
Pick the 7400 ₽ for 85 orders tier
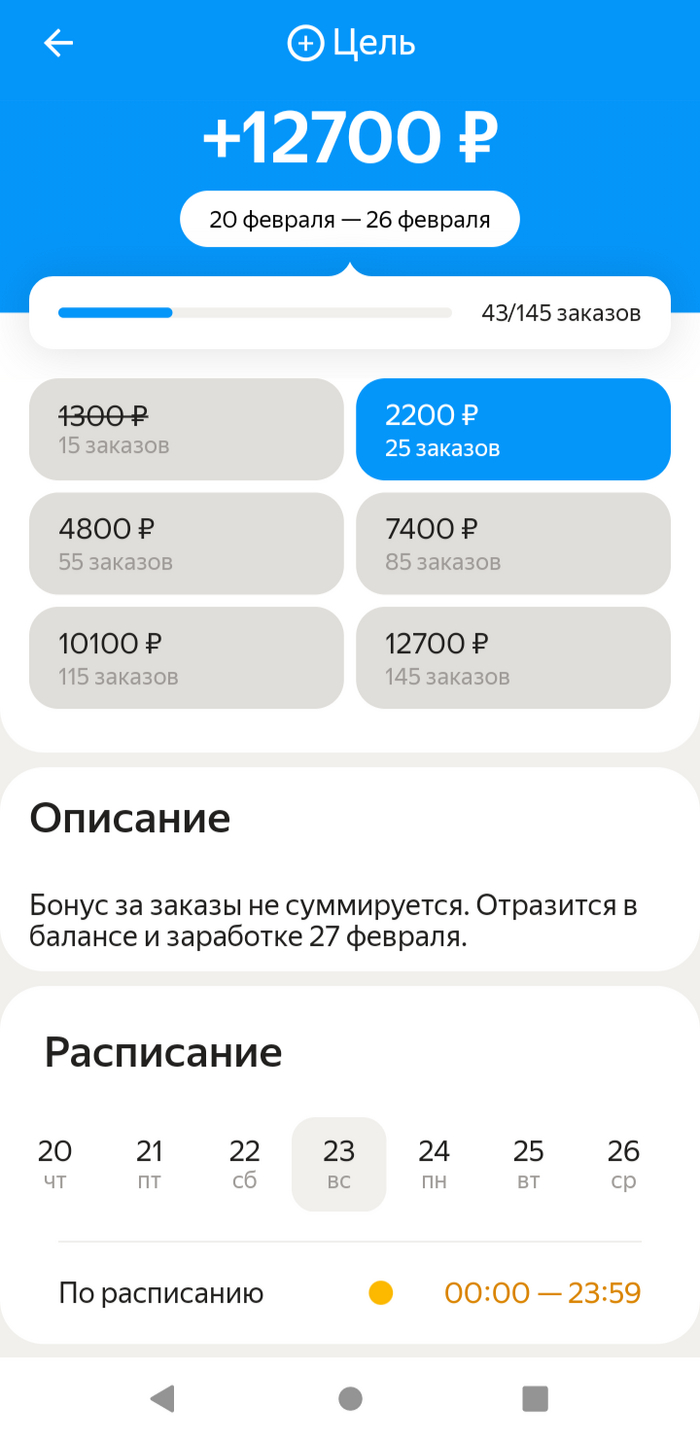click(513, 544)
